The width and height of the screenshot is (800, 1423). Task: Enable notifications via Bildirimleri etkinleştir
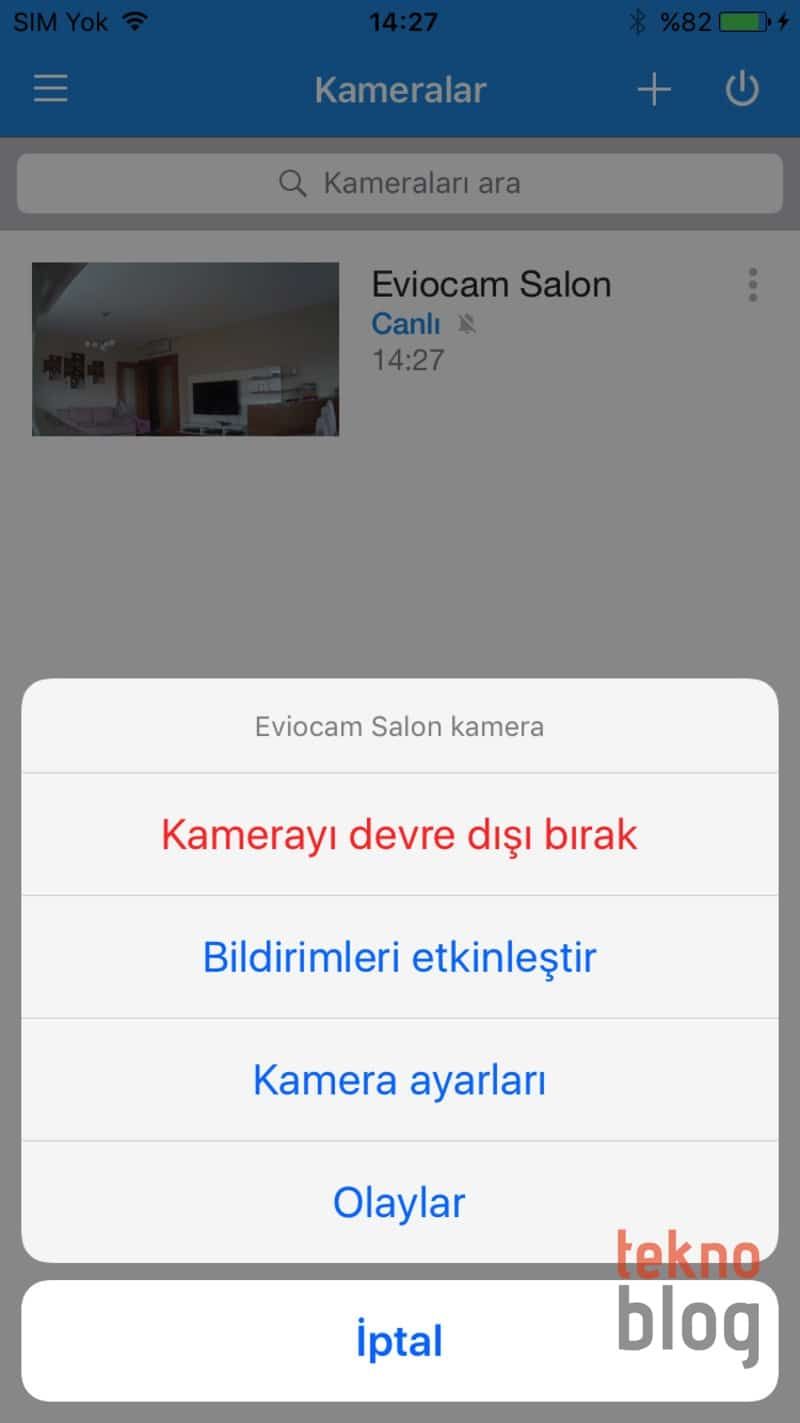pos(399,956)
